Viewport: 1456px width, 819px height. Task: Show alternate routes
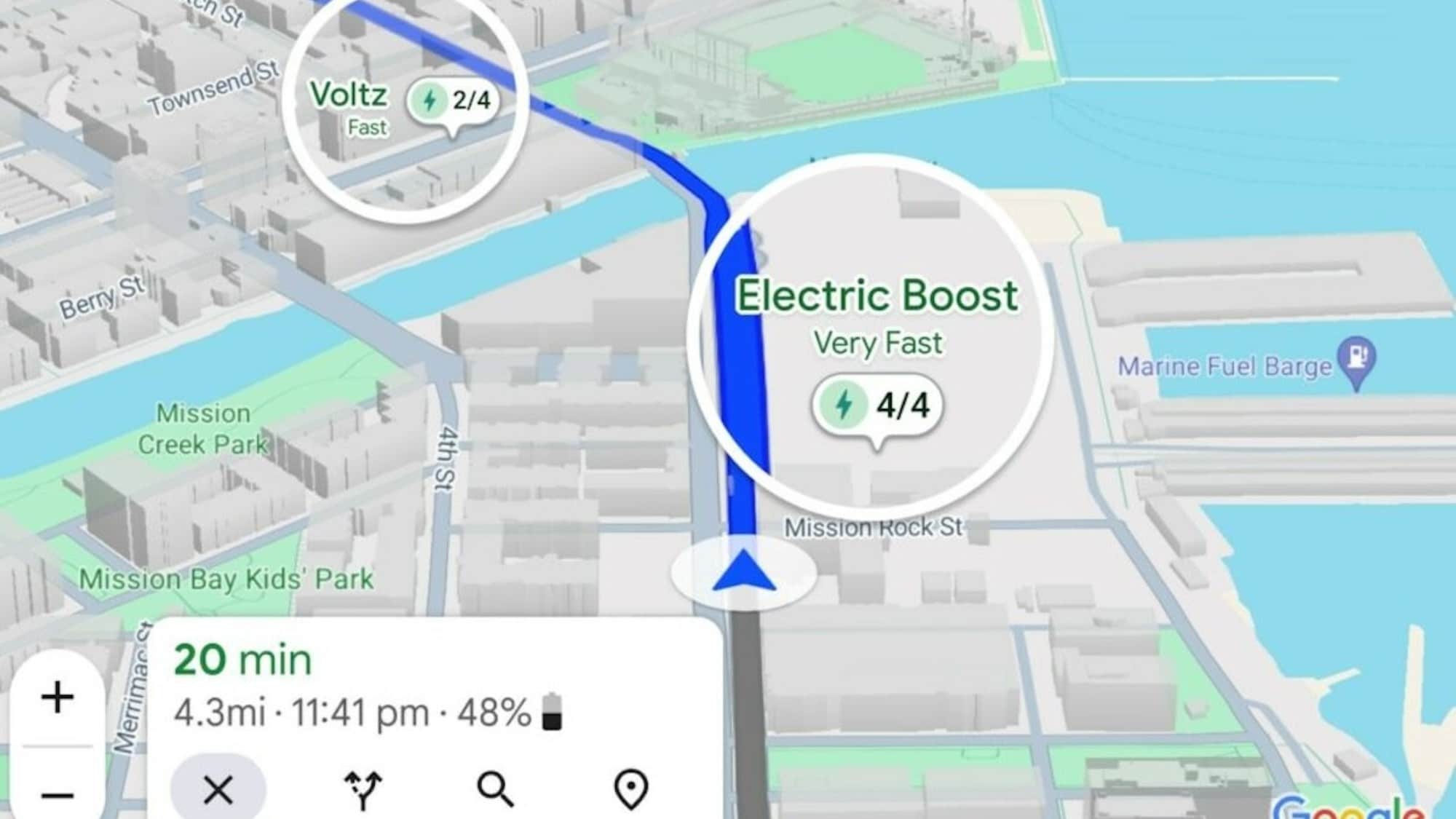coord(363,790)
